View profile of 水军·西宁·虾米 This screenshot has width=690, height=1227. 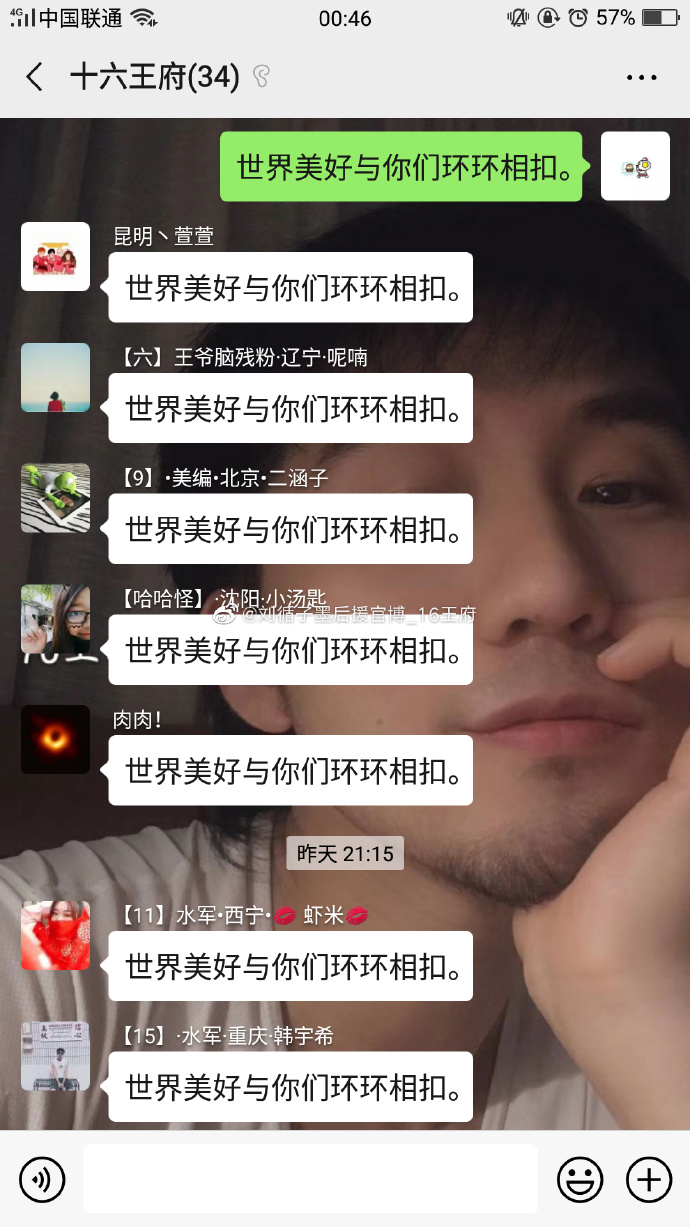pos(55,935)
